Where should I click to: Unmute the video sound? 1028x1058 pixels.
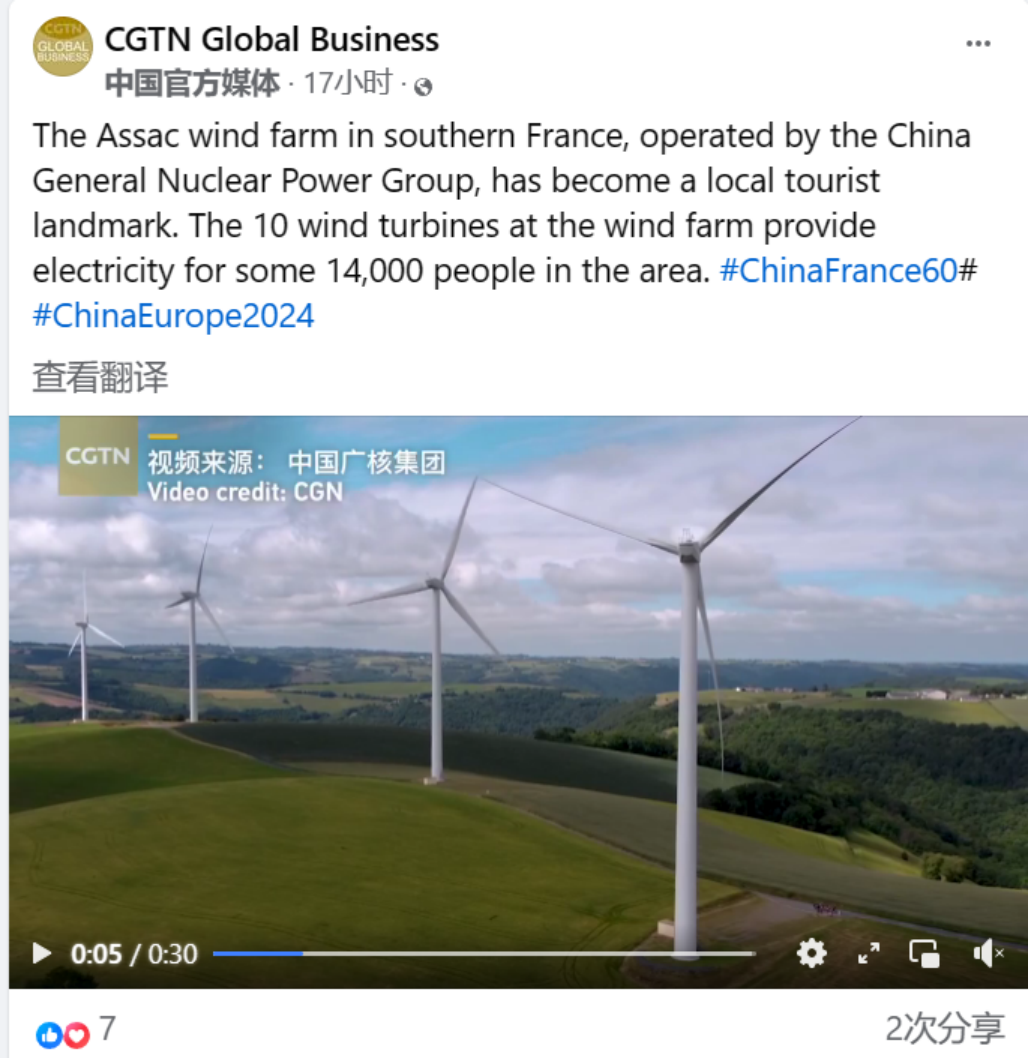click(987, 954)
